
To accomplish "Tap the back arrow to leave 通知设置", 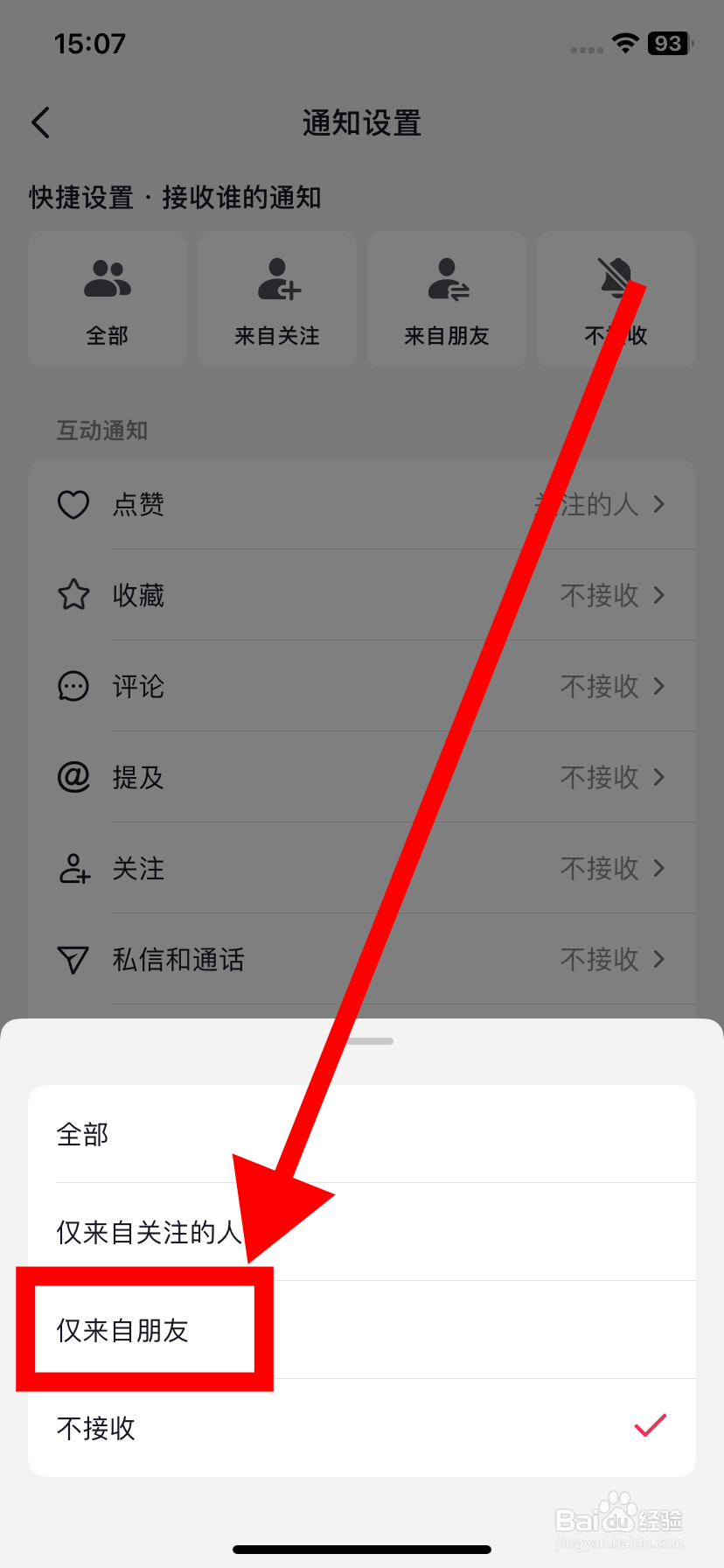I will tap(40, 122).
